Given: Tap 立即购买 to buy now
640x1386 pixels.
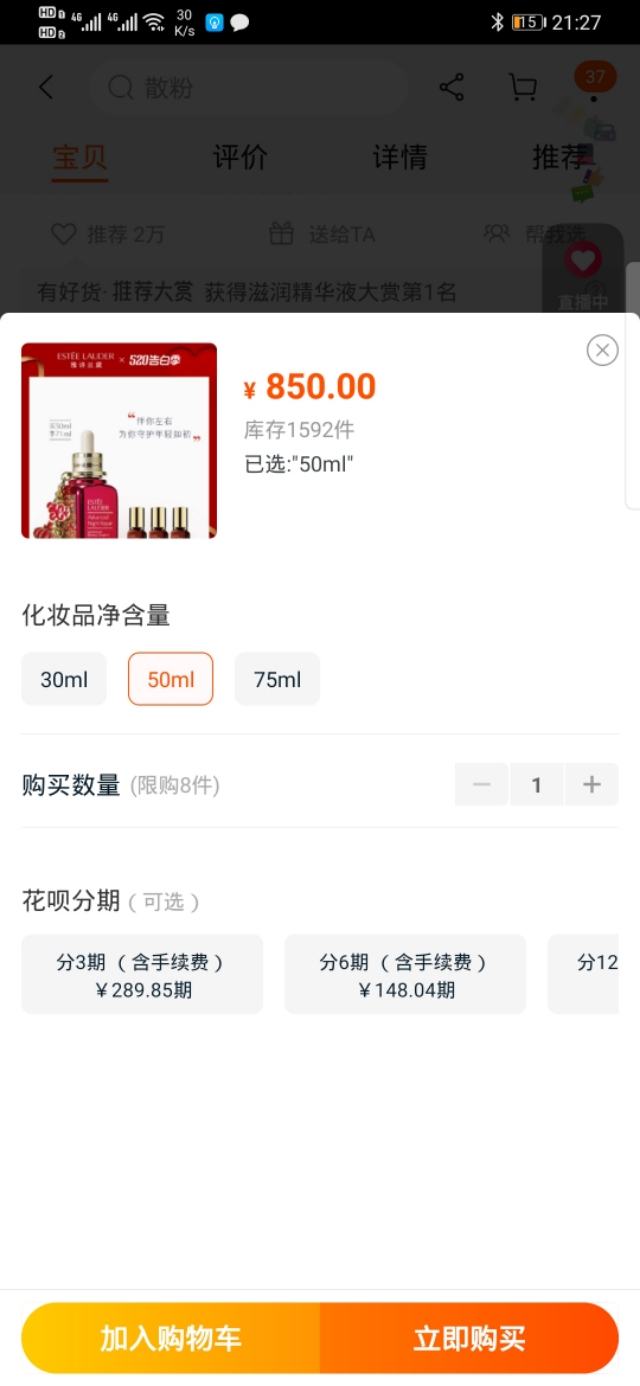Looking at the screenshot, I should (x=469, y=1338).
